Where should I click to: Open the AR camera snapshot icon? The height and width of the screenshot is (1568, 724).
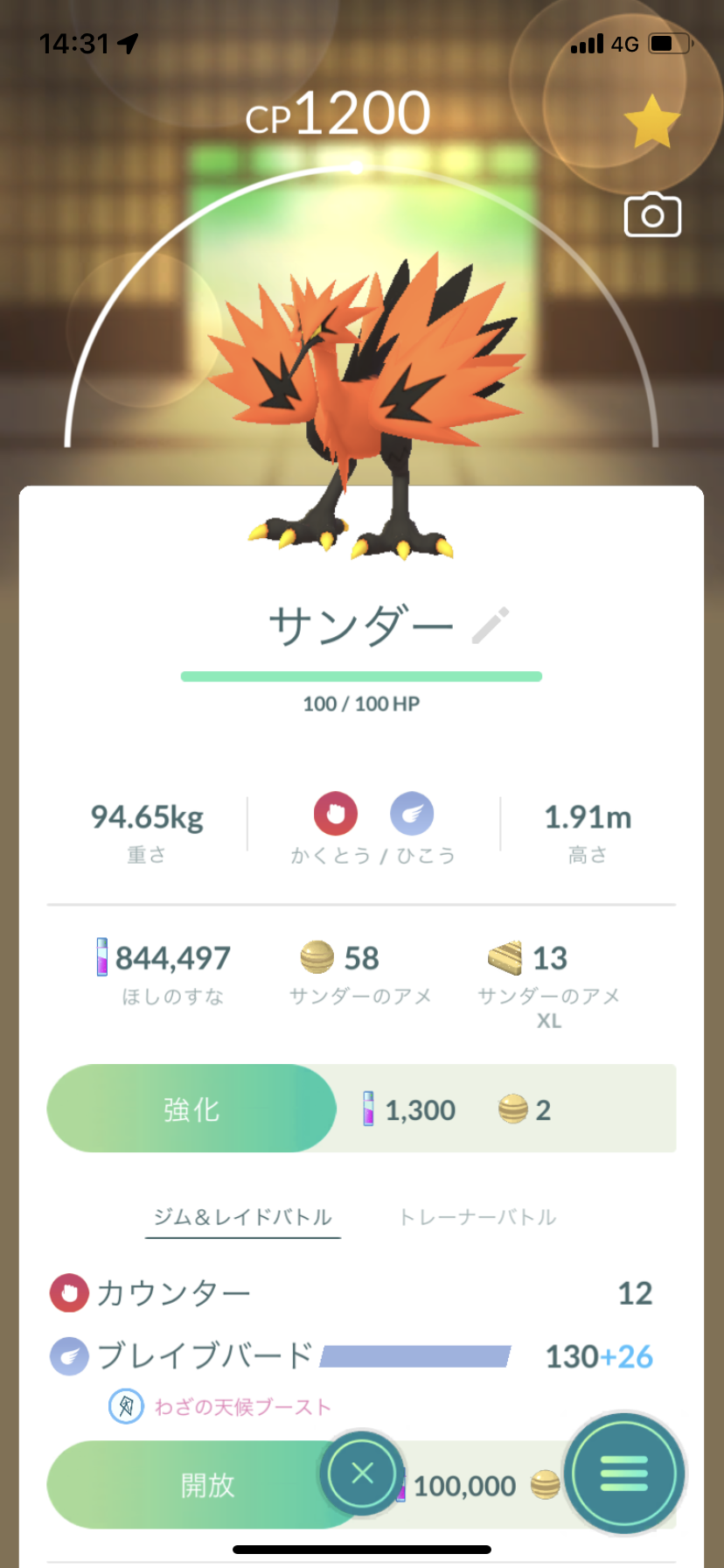(652, 214)
